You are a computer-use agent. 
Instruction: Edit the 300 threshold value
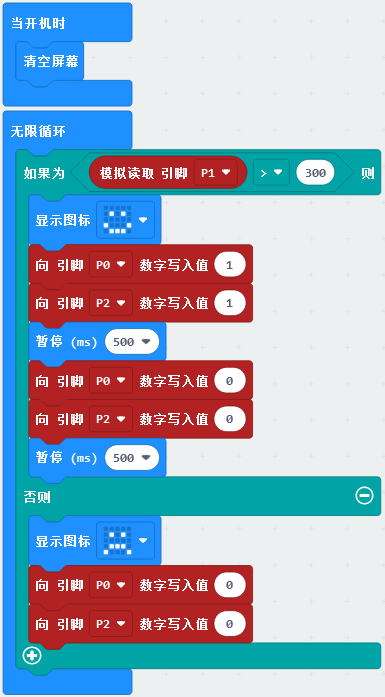315,172
